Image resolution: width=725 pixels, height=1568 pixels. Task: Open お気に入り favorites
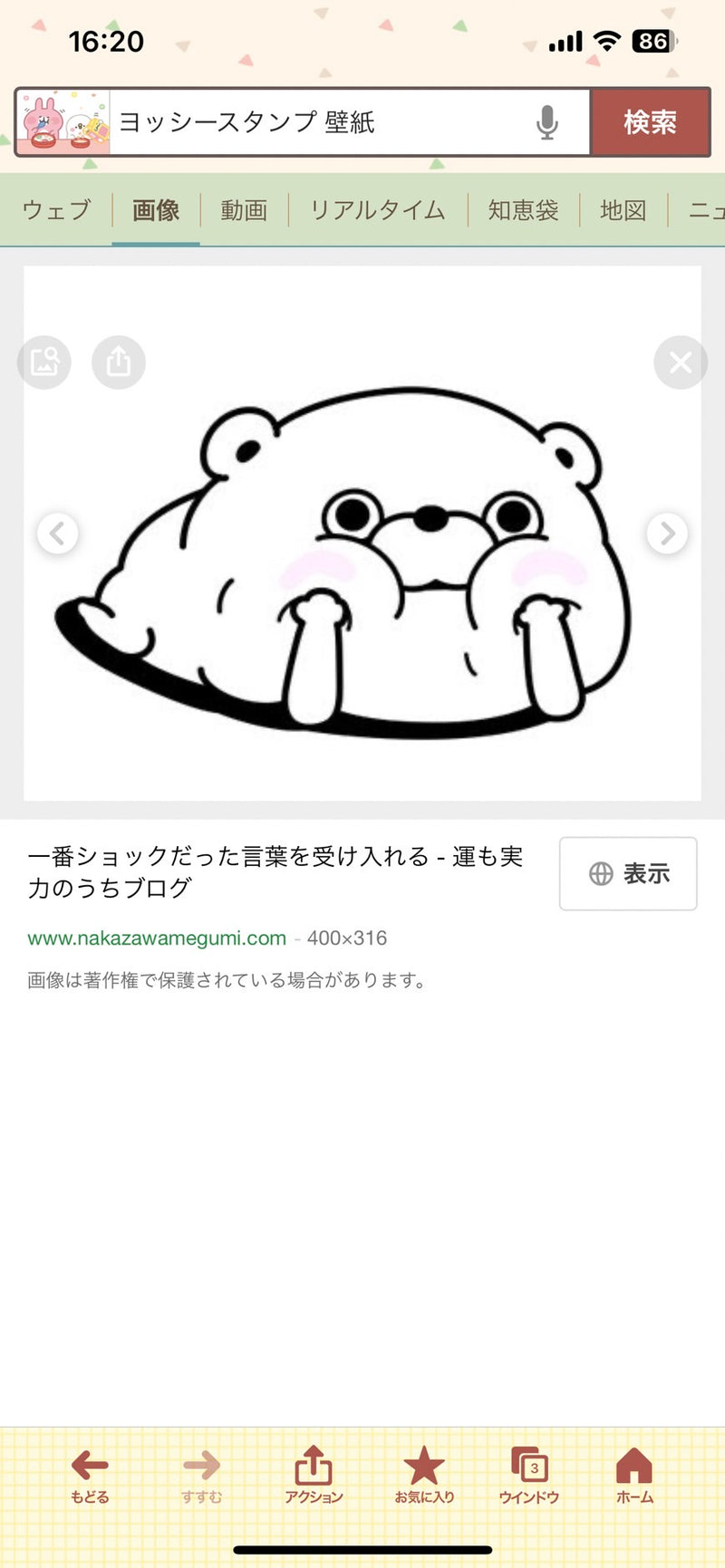coord(424,1475)
